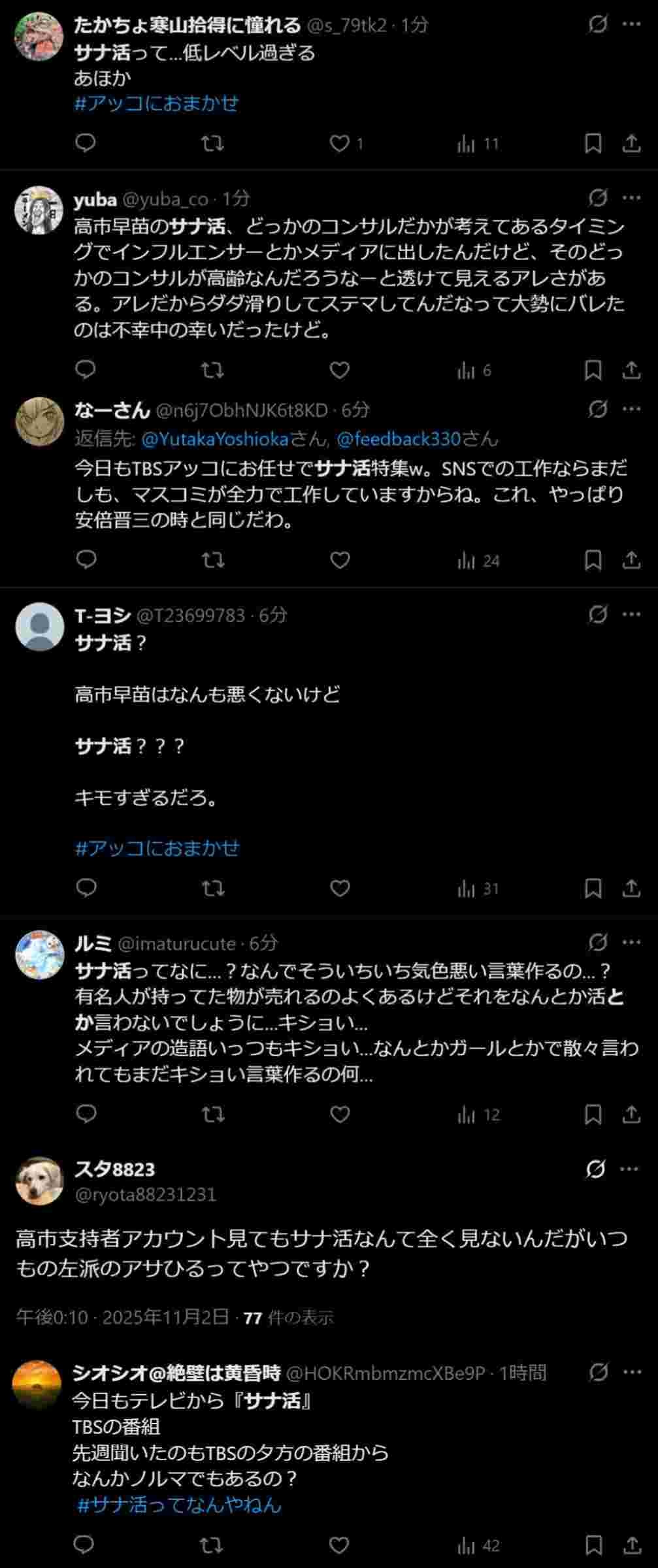The width and height of the screenshot is (658, 1568).
Task: Share なーさん's post
Action: tap(631, 560)
